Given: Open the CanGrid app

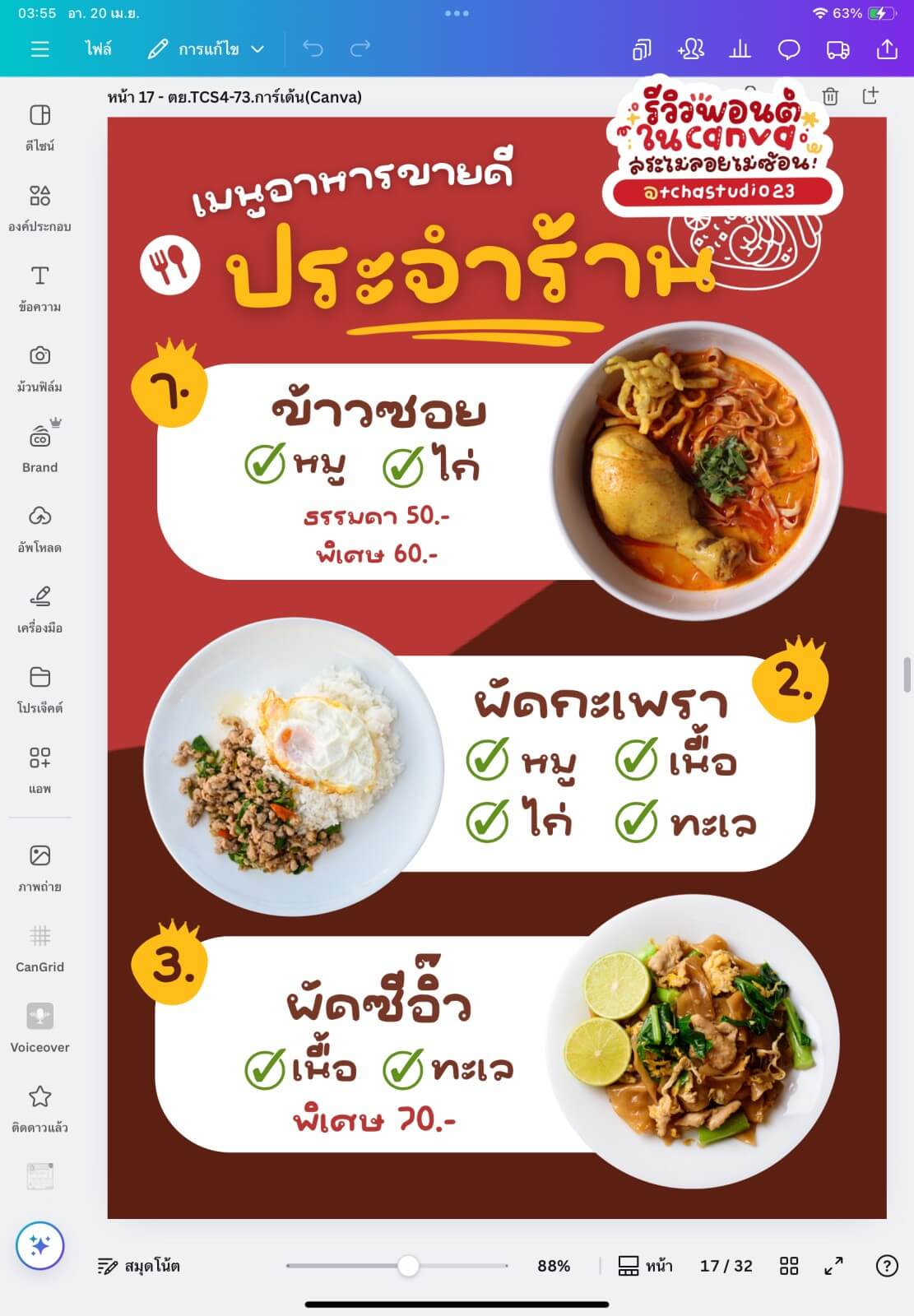Looking at the screenshot, I should click(x=39, y=948).
